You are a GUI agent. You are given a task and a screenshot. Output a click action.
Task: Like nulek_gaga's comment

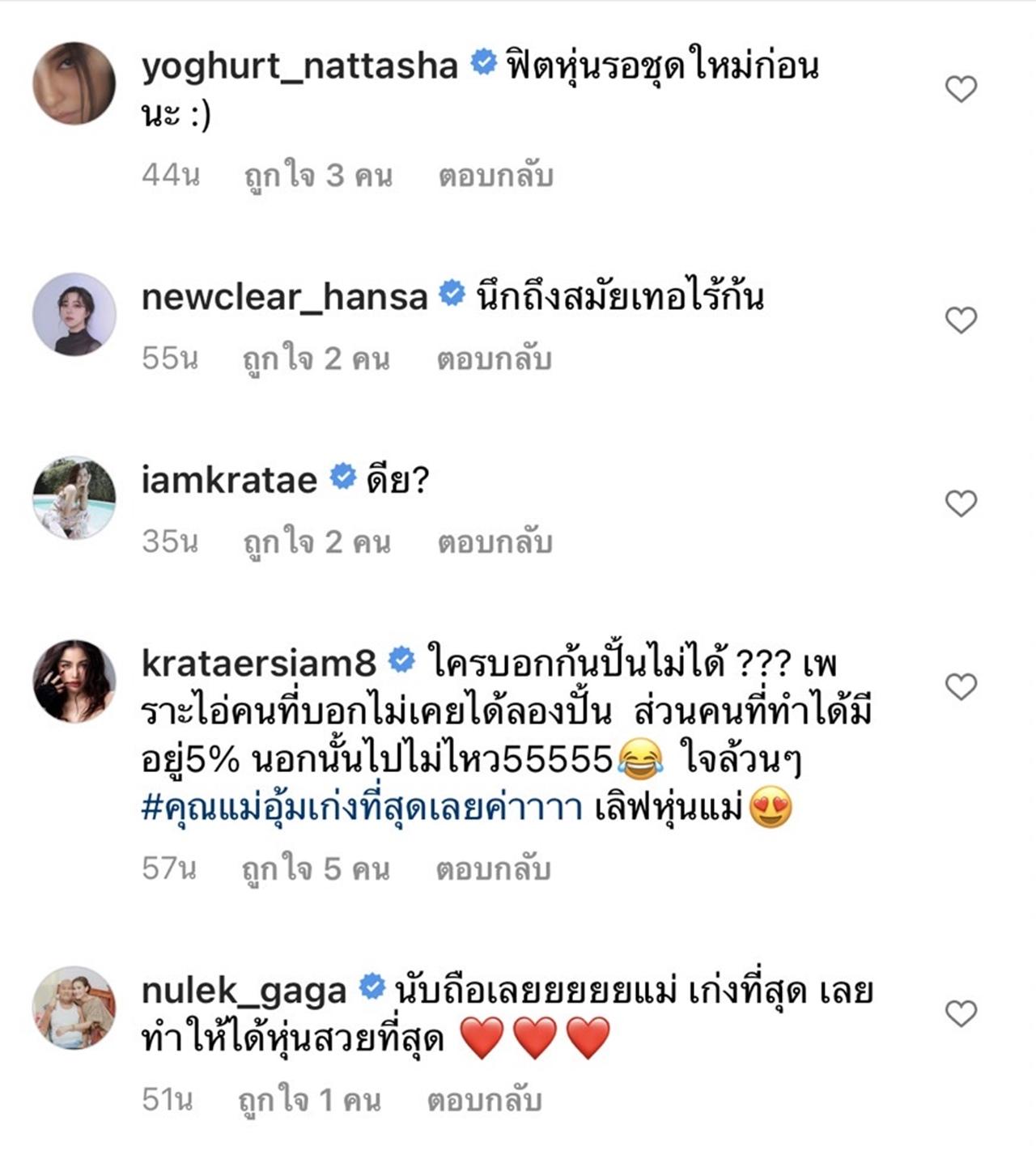(961, 1013)
